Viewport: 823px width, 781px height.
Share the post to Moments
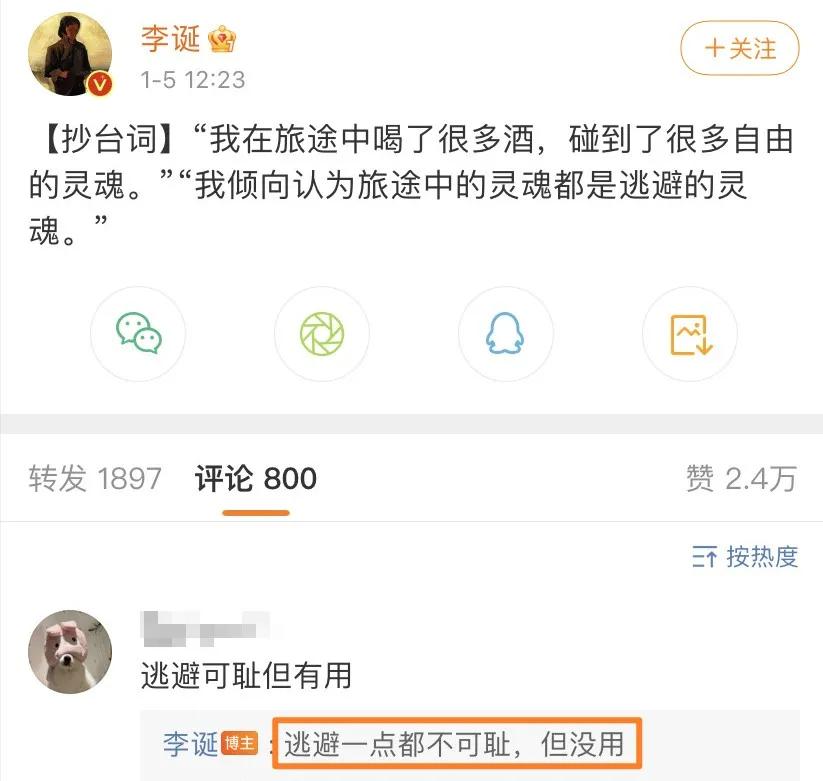coord(322,334)
